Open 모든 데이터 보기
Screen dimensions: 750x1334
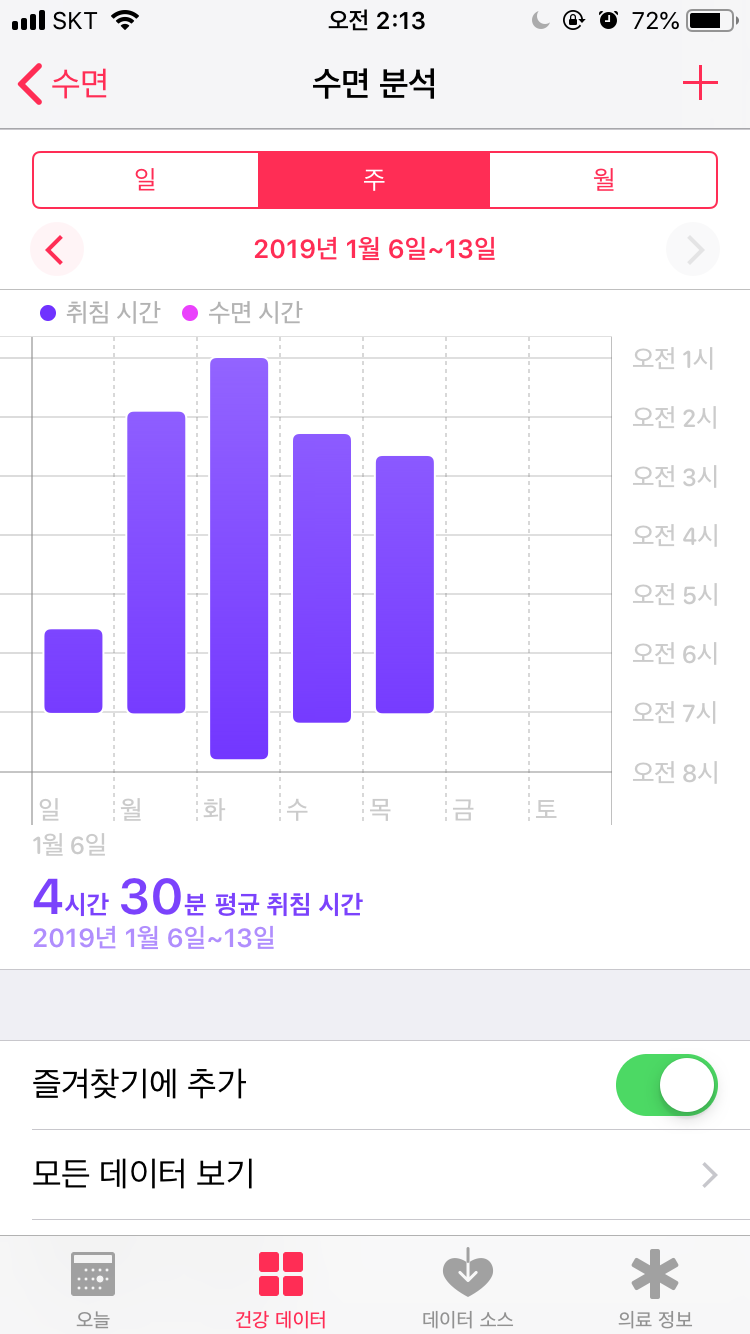[x=375, y=1174]
